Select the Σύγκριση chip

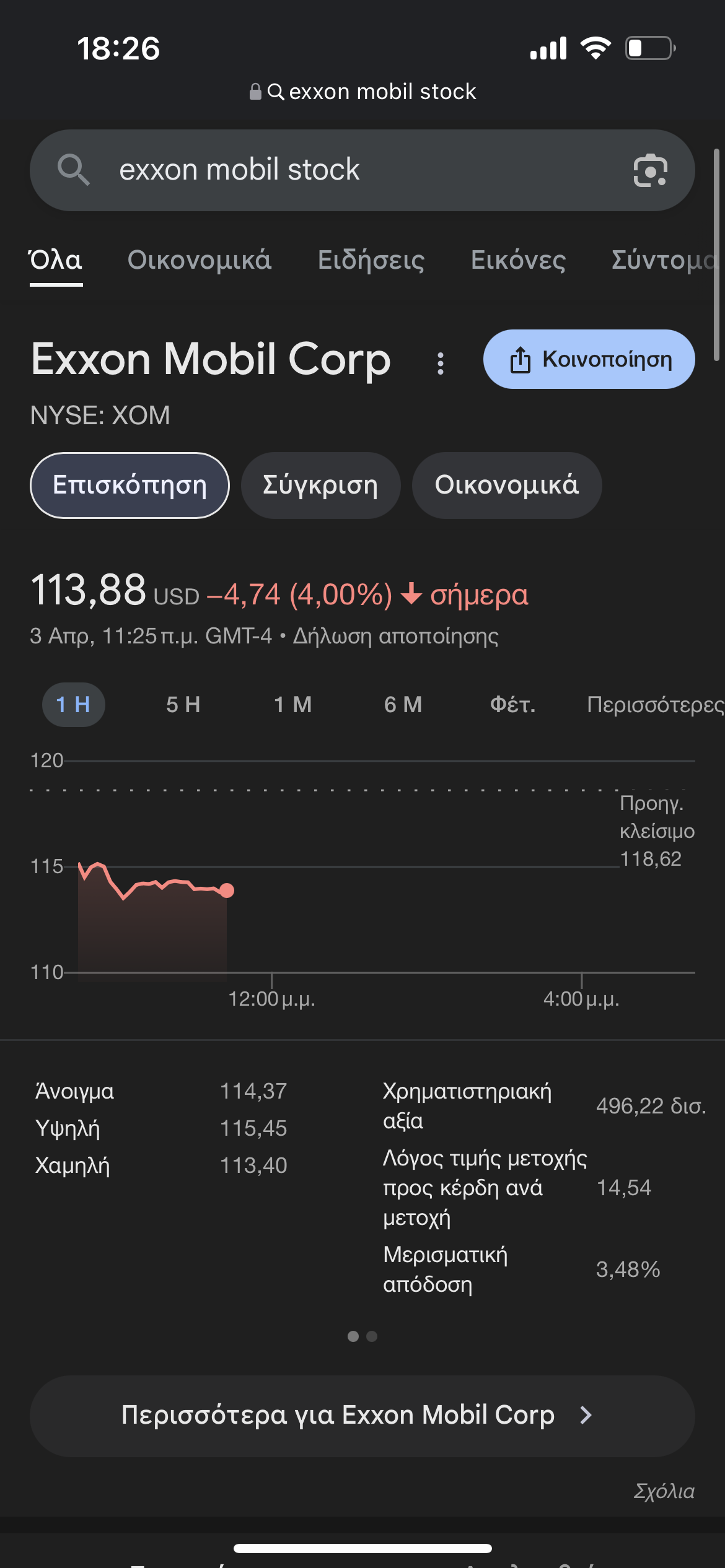pyautogui.click(x=320, y=485)
